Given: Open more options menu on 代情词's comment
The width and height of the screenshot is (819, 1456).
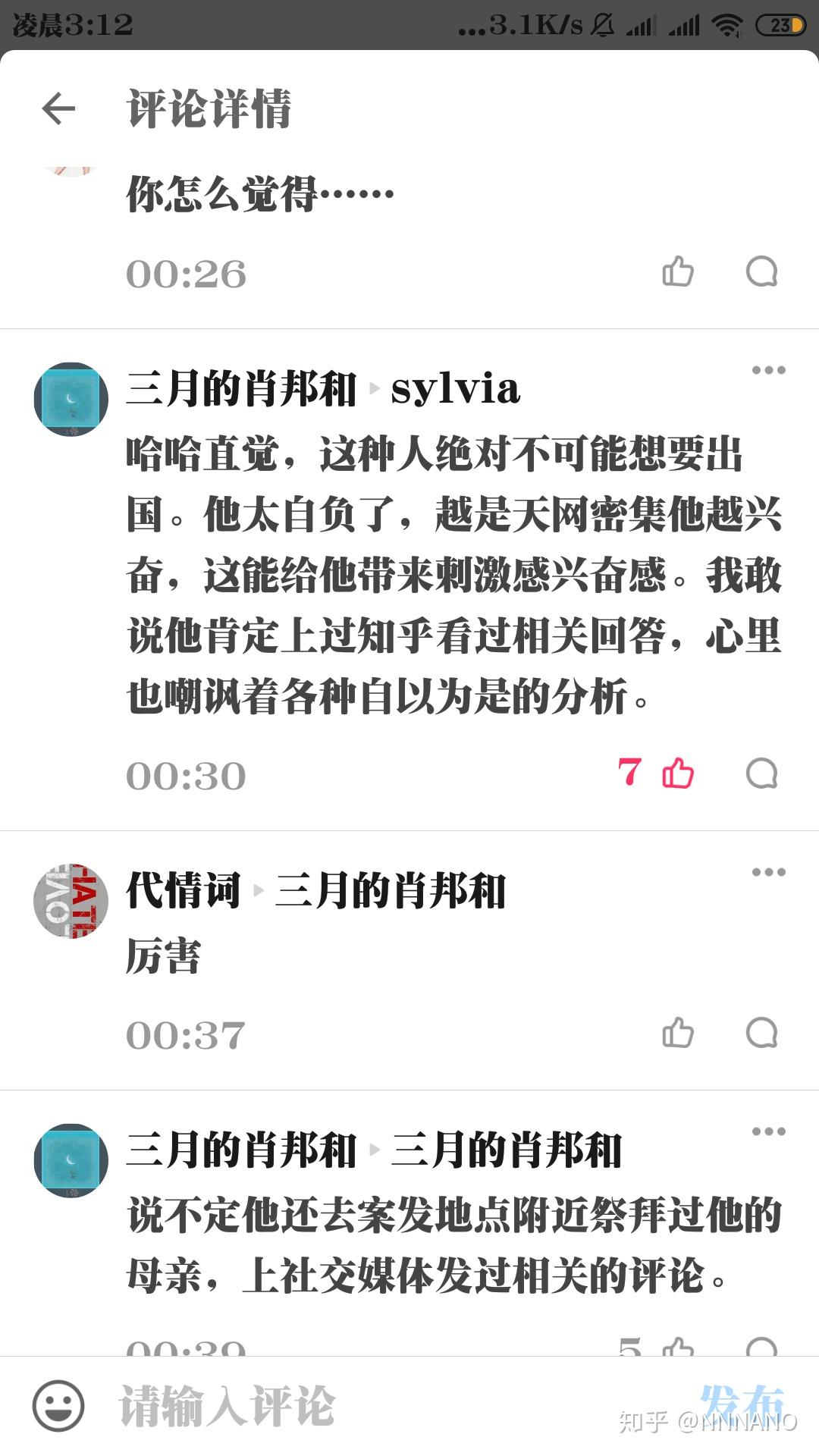Looking at the screenshot, I should click(768, 871).
